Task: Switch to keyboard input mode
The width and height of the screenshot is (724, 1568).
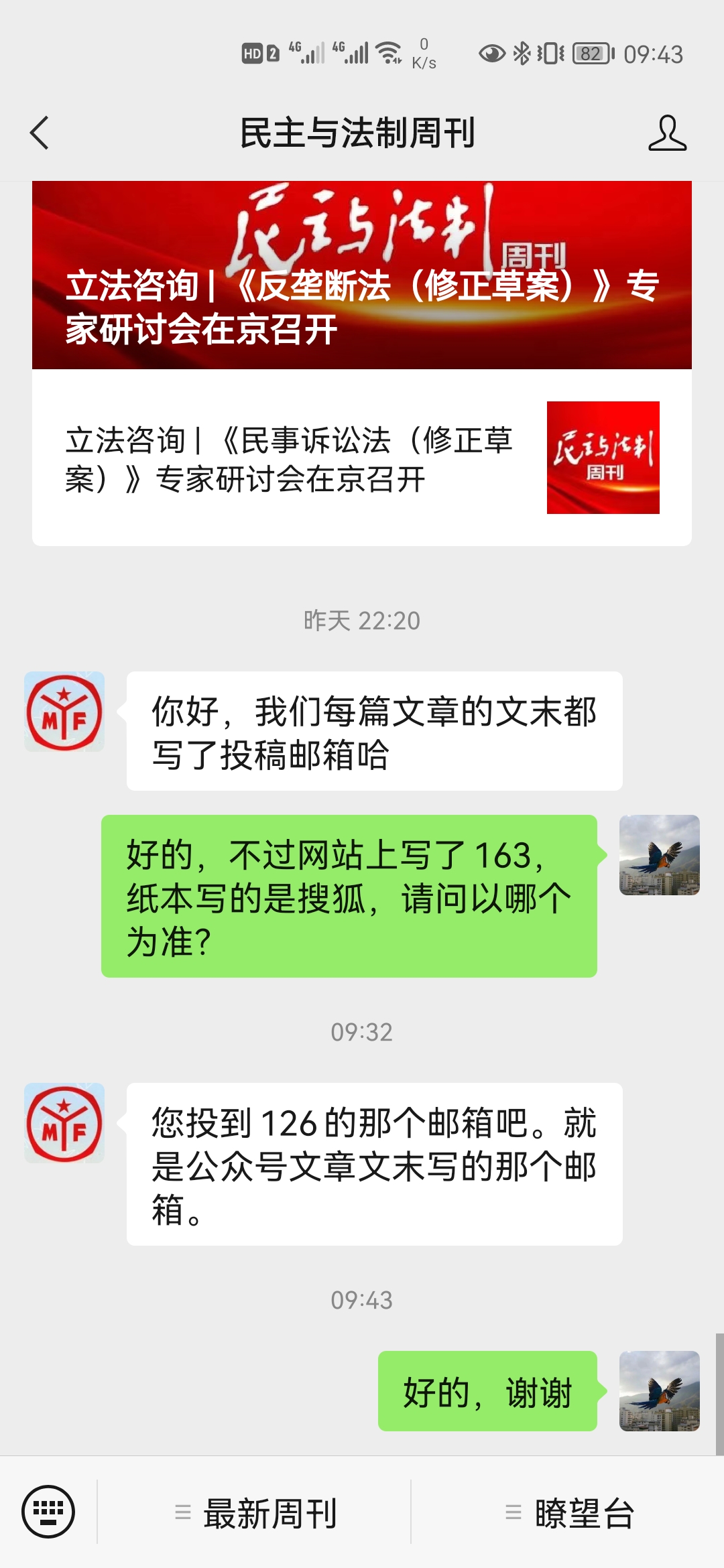Action: tap(48, 1512)
